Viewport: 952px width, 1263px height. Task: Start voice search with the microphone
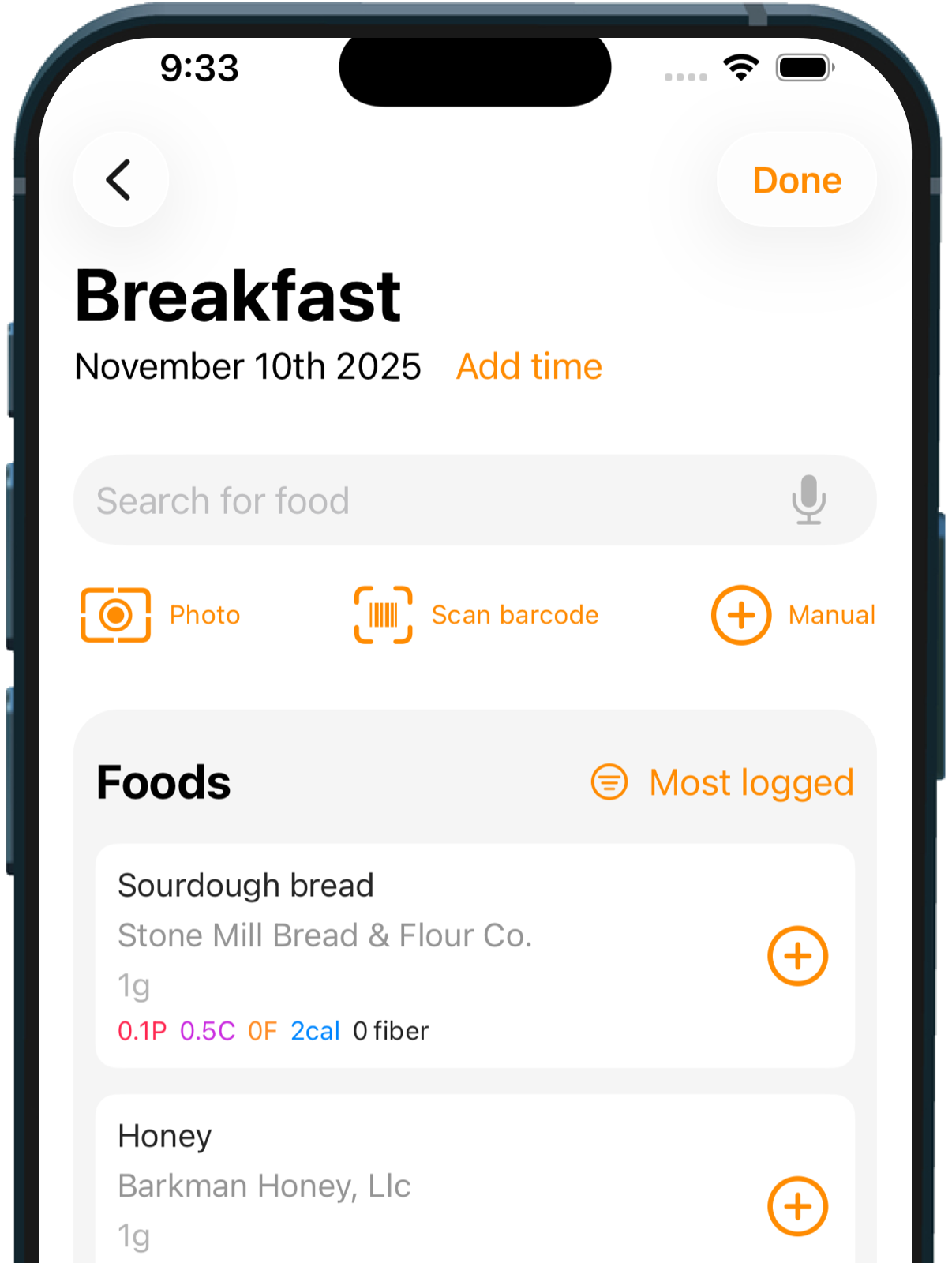pyautogui.click(x=808, y=500)
